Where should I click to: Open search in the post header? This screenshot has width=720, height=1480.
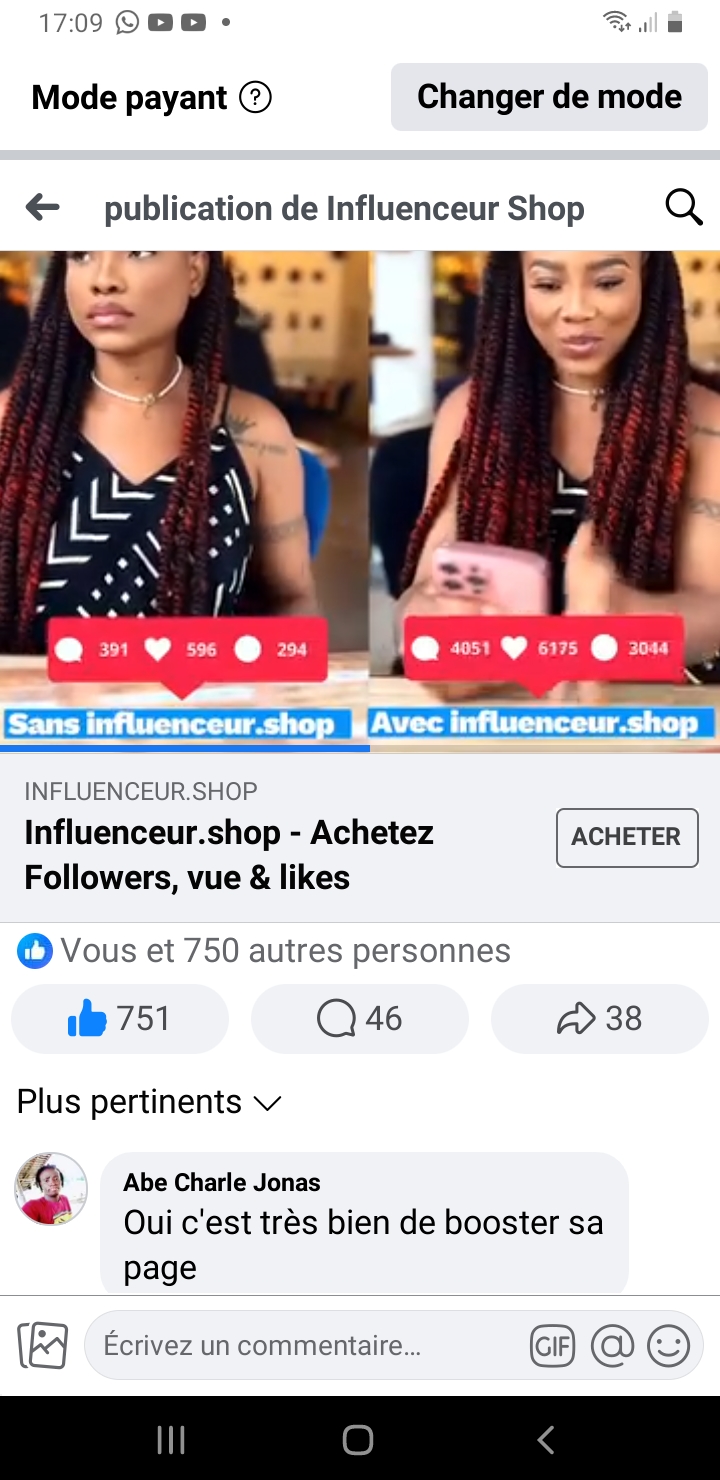click(684, 208)
